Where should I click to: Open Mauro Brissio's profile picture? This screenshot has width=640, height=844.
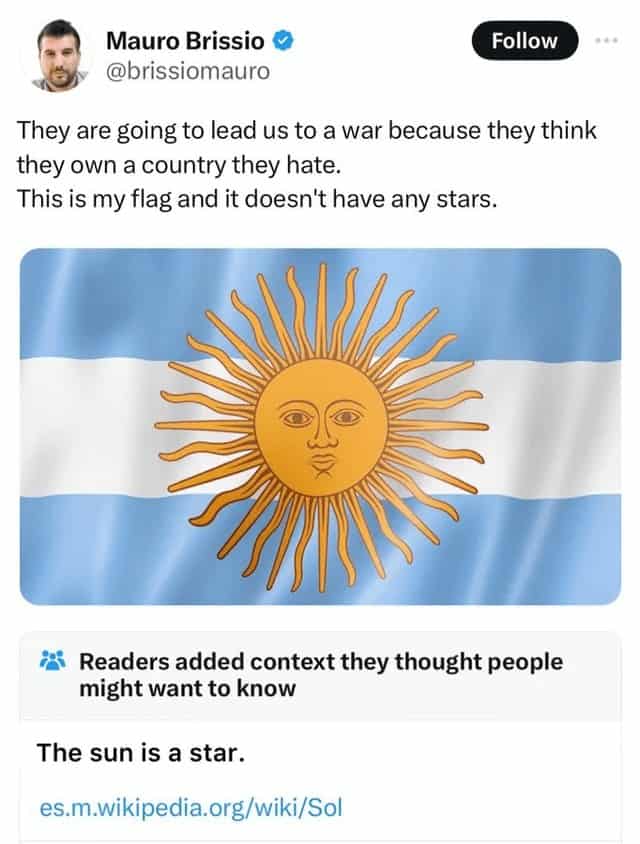point(58,55)
